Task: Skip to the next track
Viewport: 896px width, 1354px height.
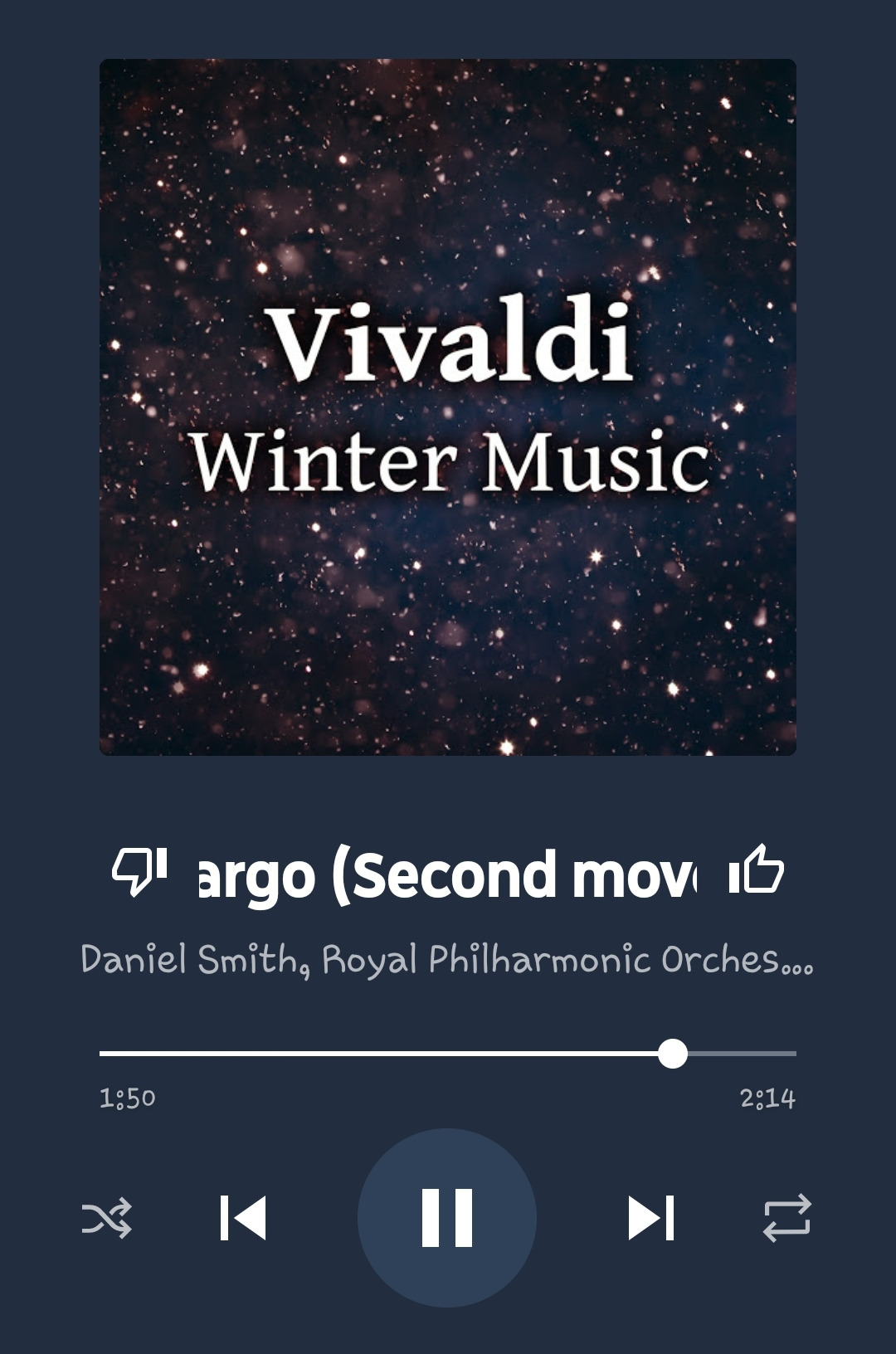Action: (651, 1217)
